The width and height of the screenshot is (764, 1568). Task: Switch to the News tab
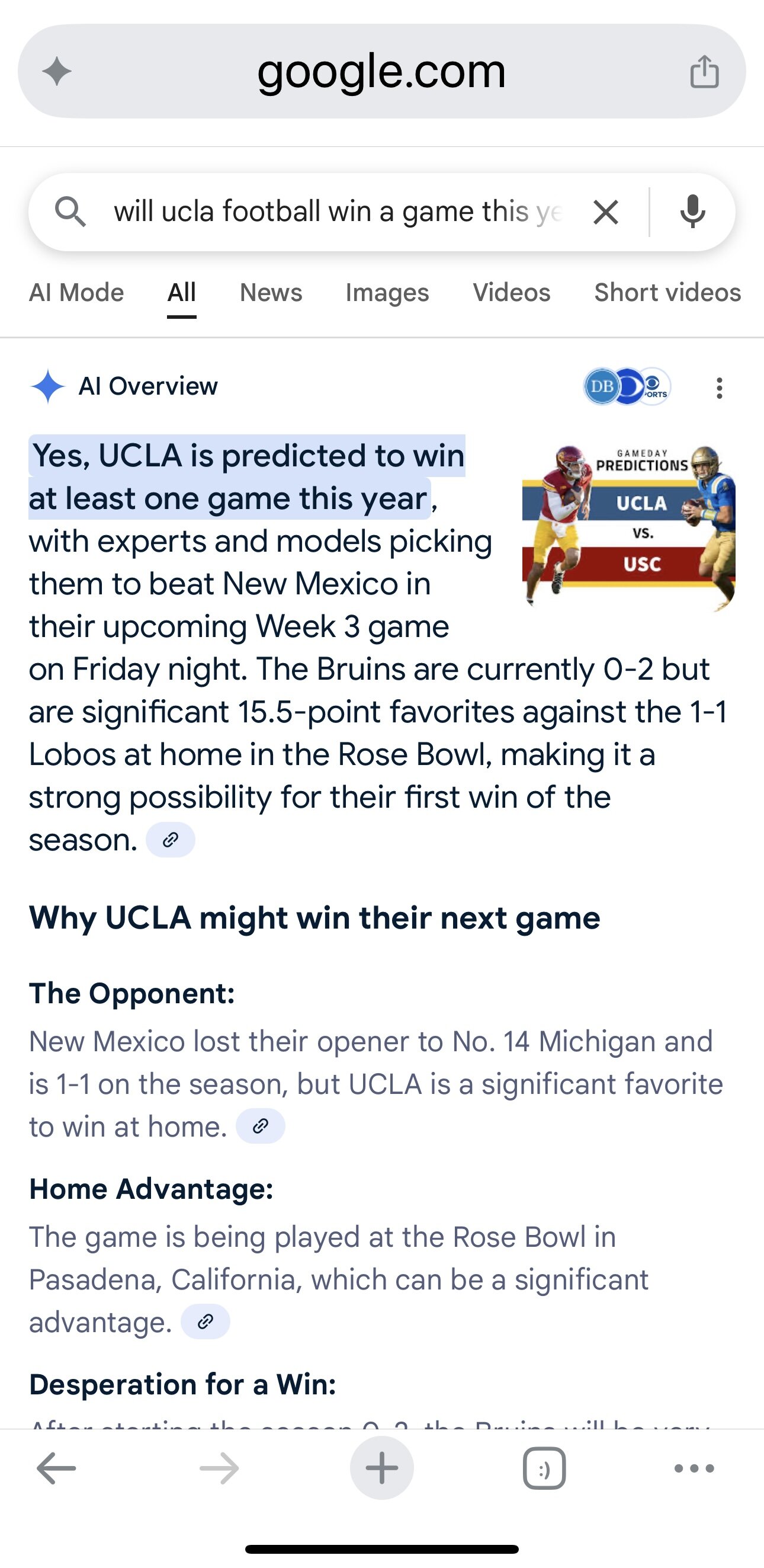point(271,293)
